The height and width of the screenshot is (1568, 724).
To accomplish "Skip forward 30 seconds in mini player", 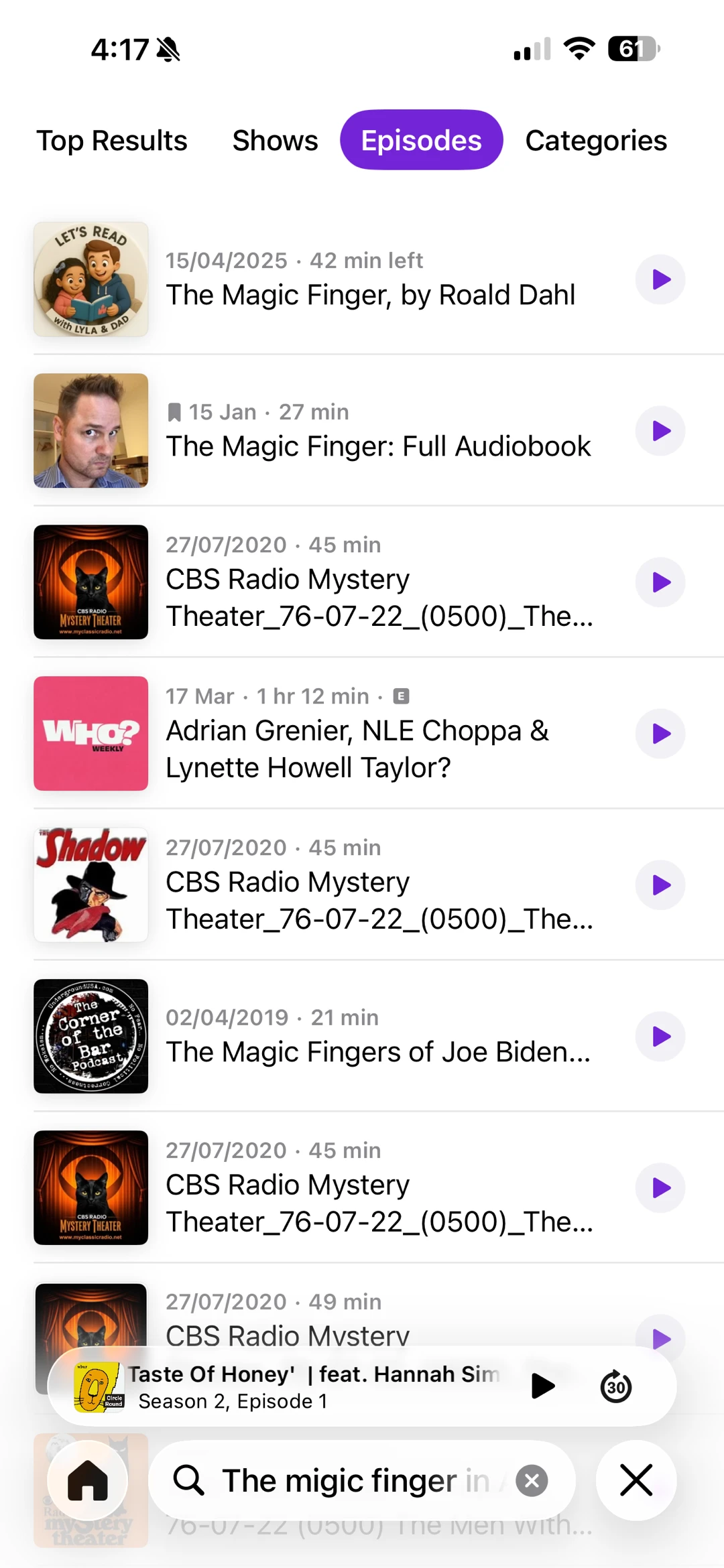I will point(616,1386).
